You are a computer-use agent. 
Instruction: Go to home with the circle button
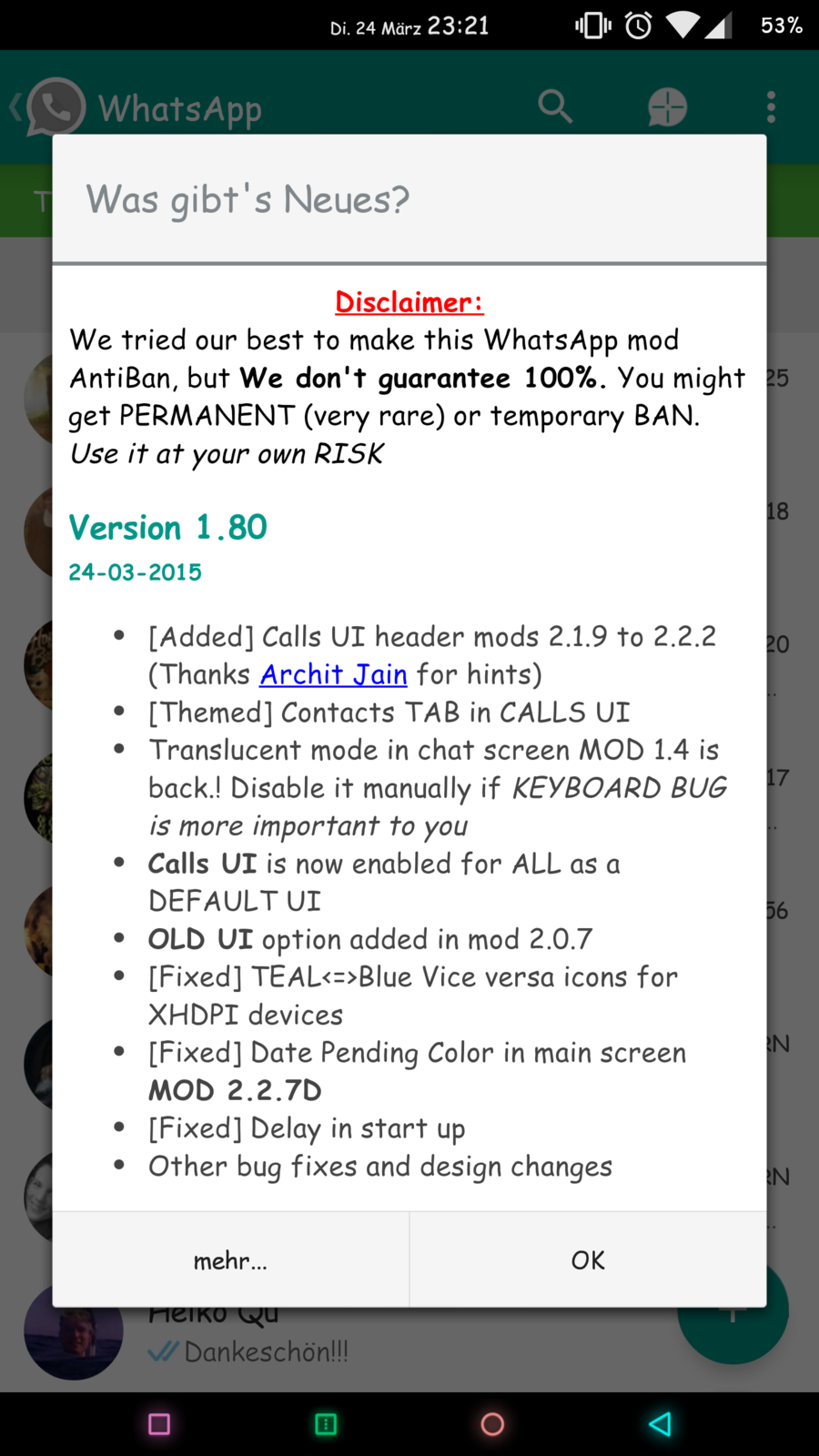pyautogui.click(x=492, y=1424)
